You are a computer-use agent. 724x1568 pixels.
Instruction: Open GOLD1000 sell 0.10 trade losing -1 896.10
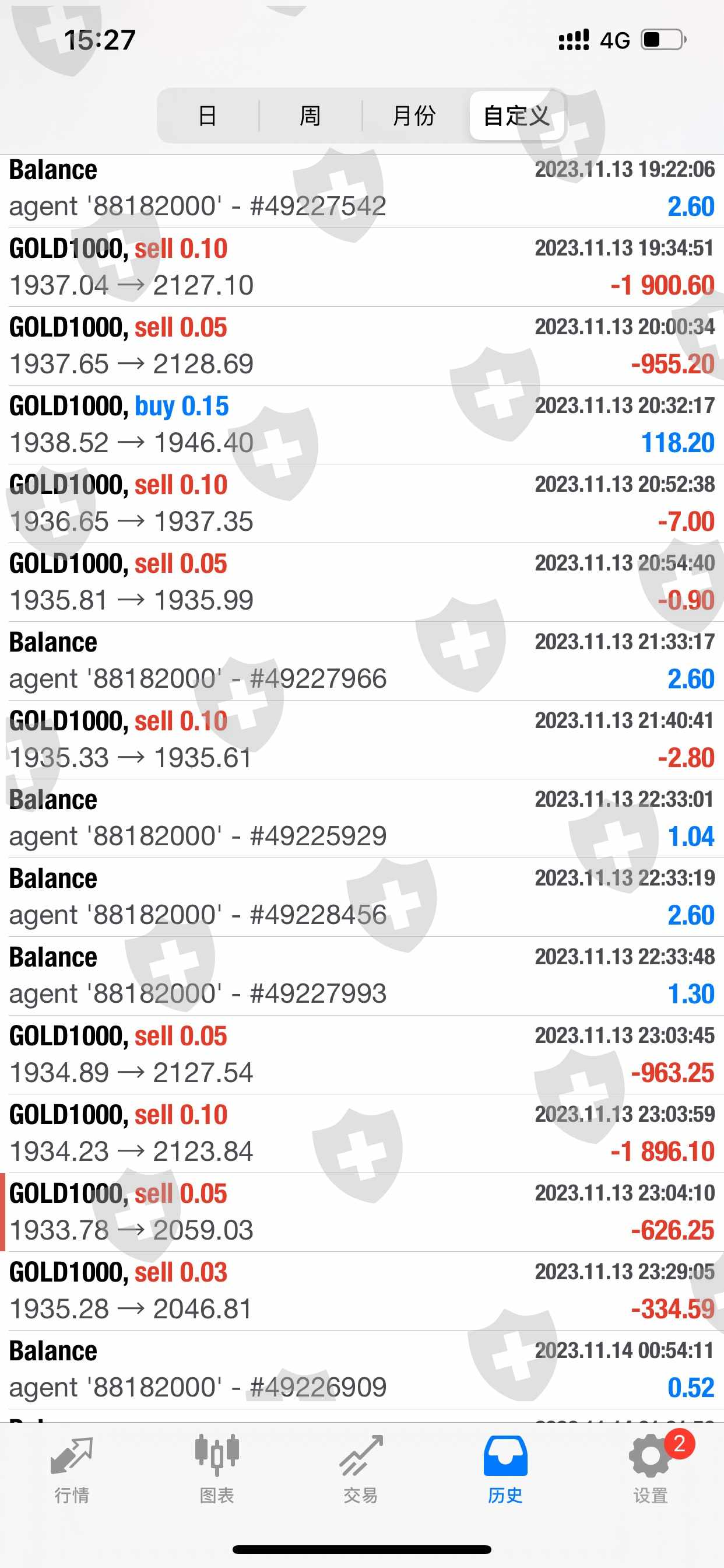(361, 1133)
